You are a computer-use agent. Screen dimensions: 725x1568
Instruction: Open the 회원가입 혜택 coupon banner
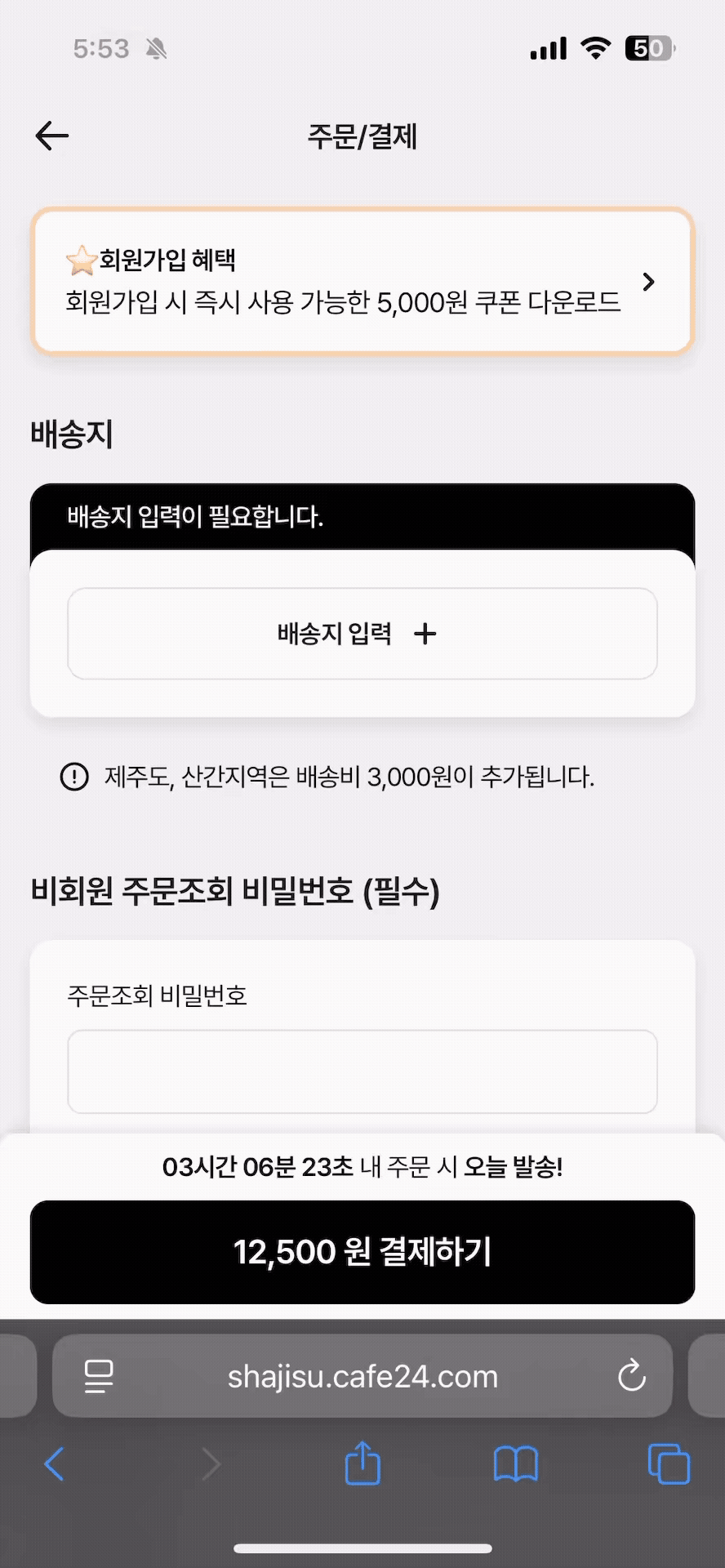(362, 282)
